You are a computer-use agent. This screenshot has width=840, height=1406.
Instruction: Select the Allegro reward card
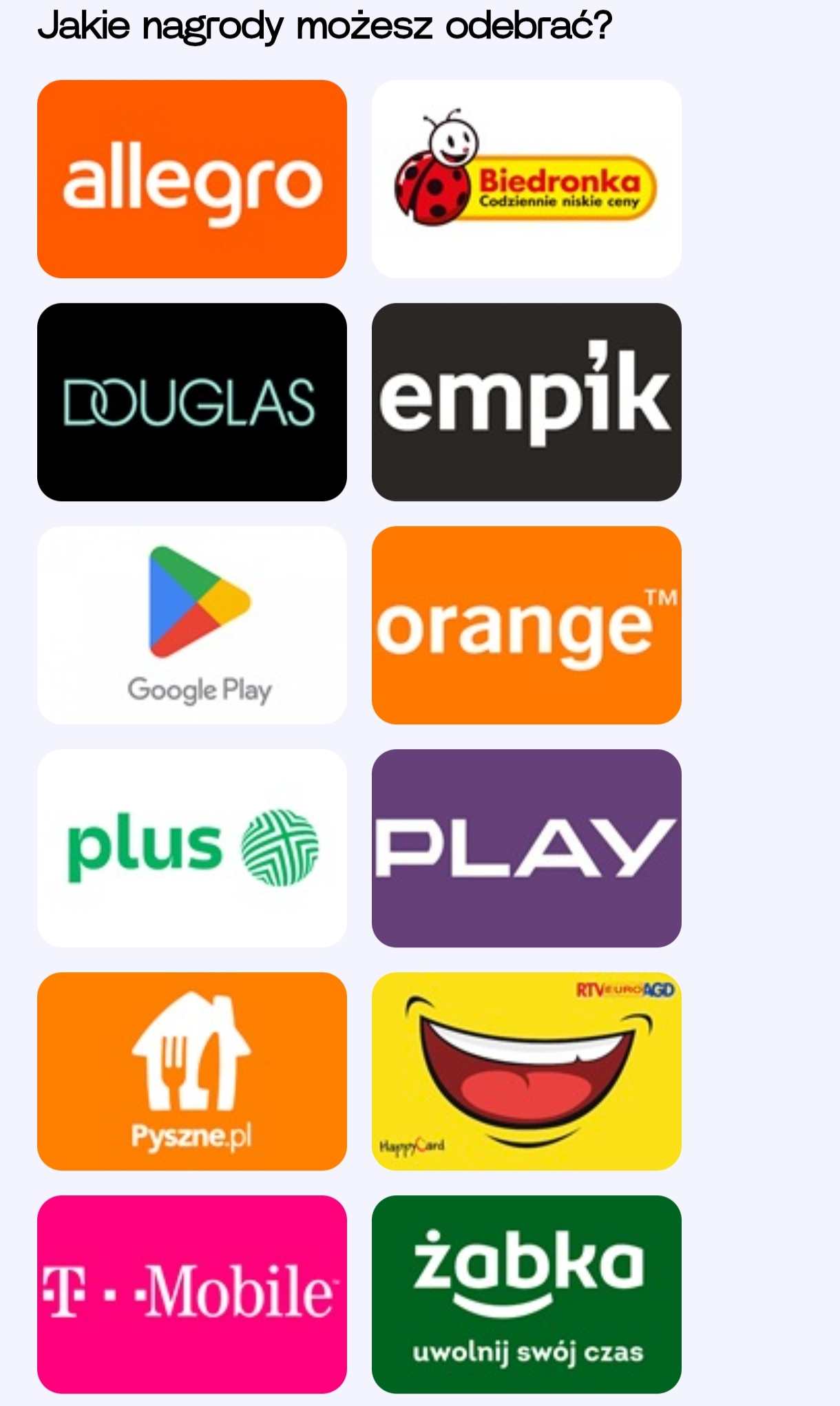click(192, 179)
